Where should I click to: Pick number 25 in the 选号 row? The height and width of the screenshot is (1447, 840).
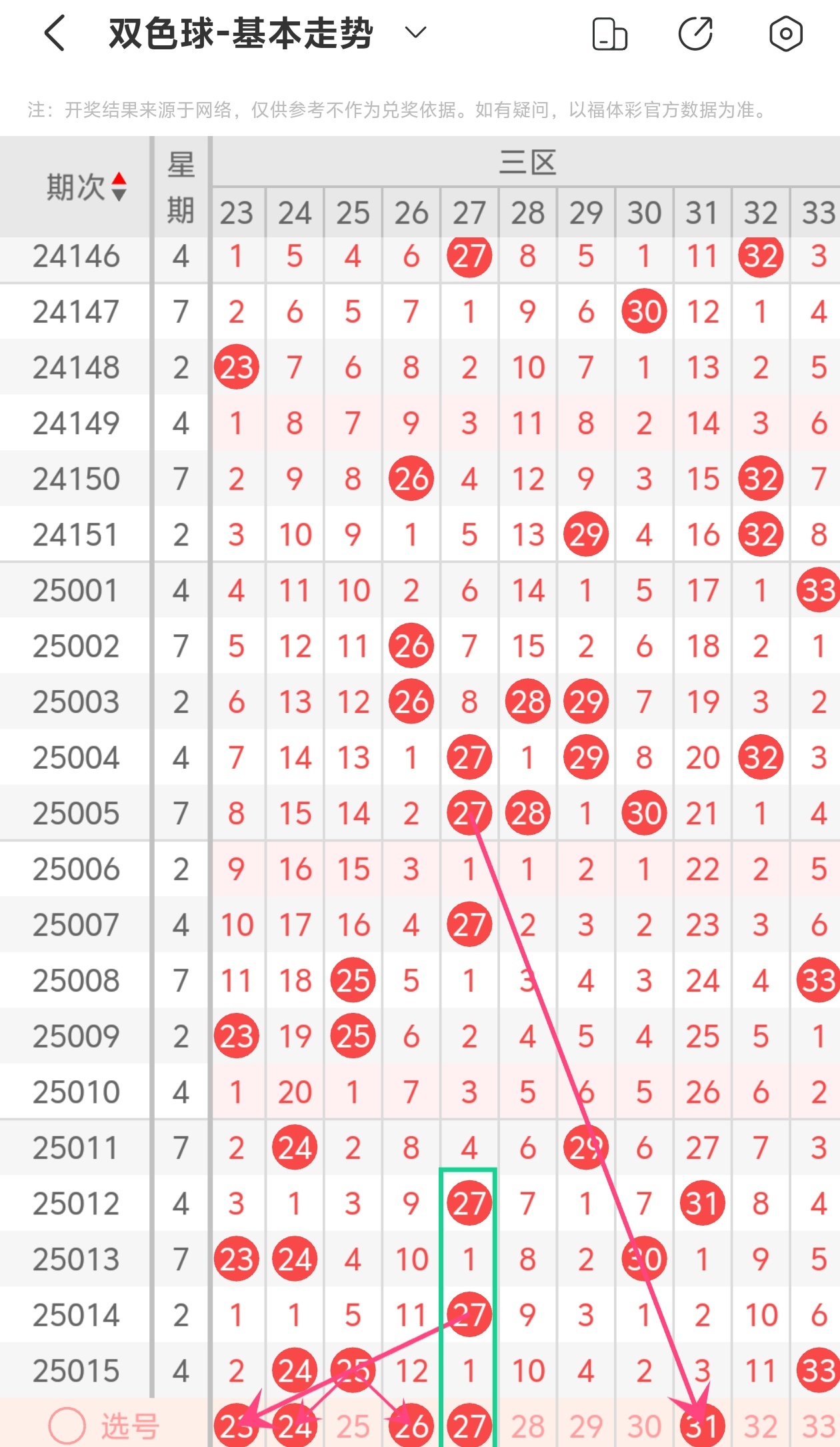(x=353, y=1426)
